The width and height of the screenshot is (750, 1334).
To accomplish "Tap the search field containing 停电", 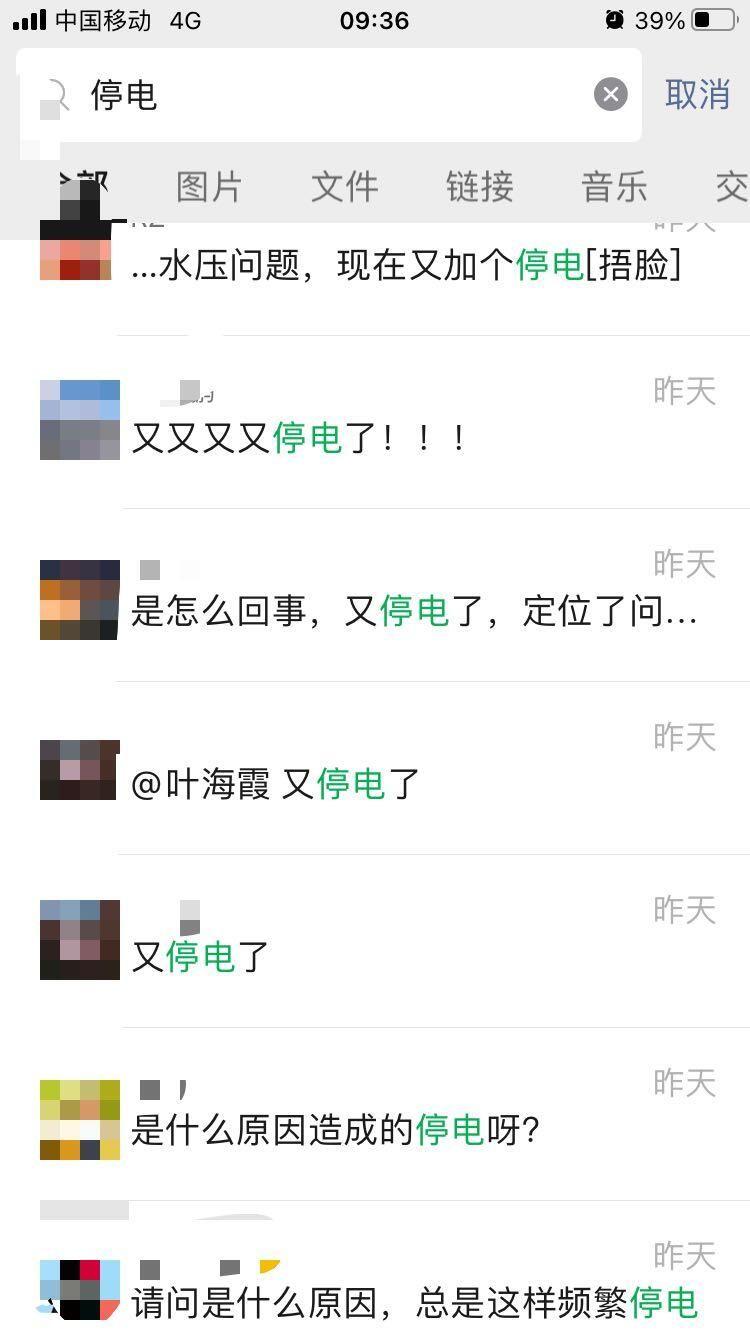I will tap(330, 95).
